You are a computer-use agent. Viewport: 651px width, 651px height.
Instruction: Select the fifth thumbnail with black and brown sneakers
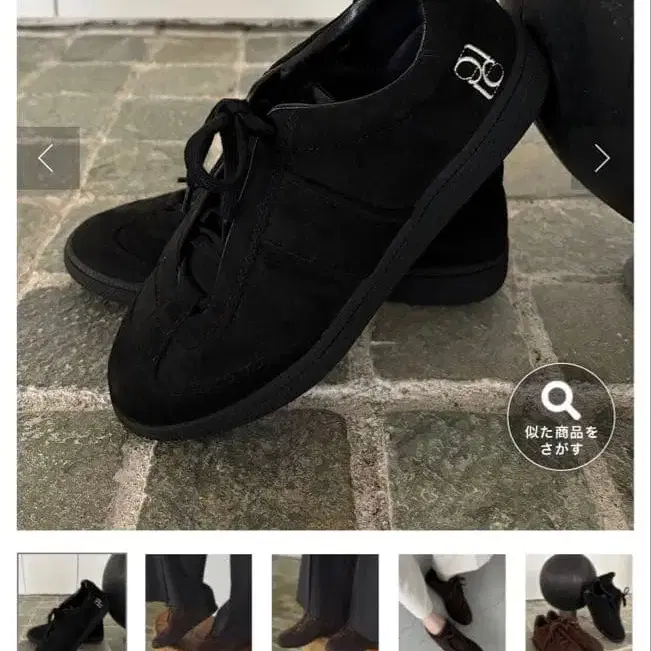click(579, 602)
